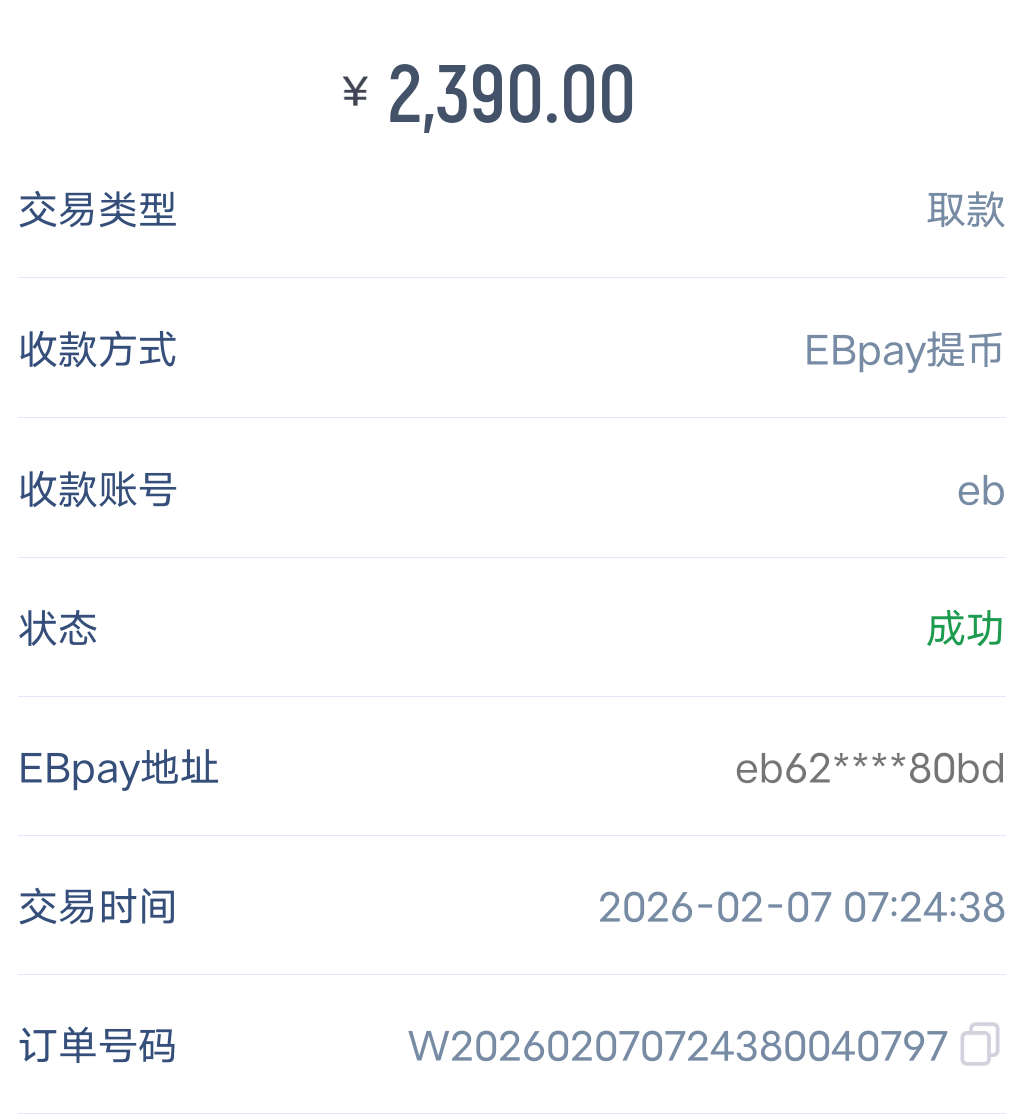The width and height of the screenshot is (1028, 1116).
Task: Click the 订单号码 row label
Action: [97, 1046]
